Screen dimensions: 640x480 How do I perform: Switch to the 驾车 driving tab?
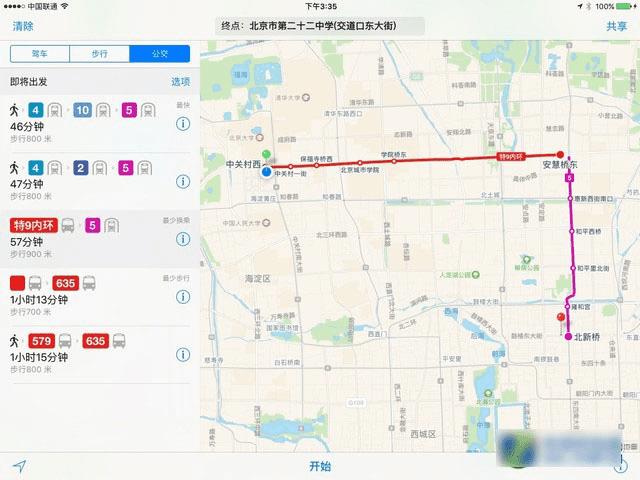click(40, 53)
